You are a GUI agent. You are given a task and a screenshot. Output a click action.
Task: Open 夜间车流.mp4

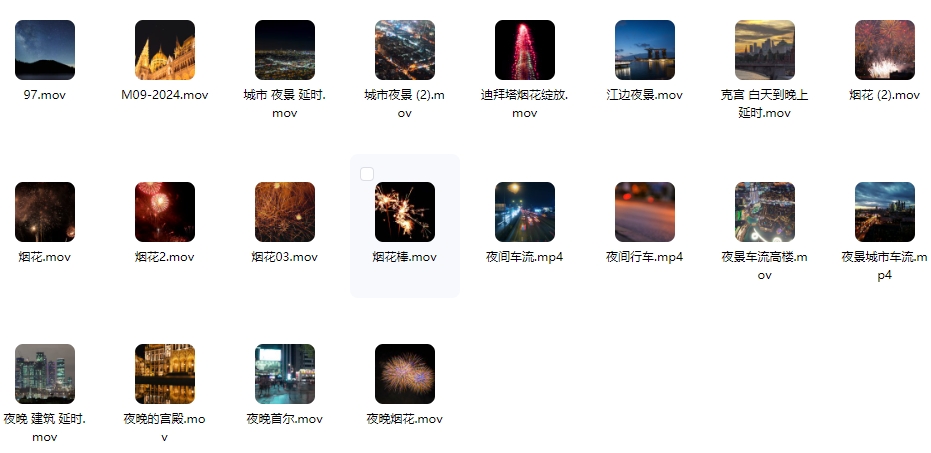coord(525,212)
